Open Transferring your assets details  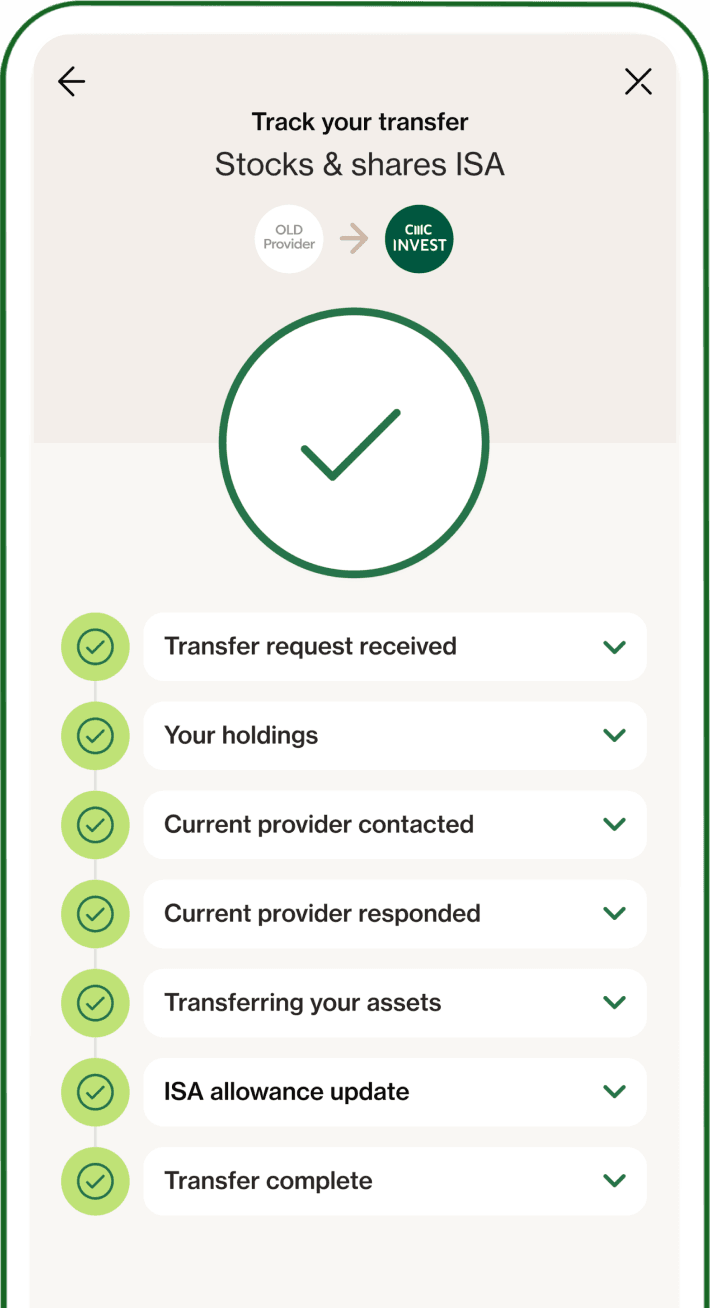pyautogui.click(x=614, y=1003)
